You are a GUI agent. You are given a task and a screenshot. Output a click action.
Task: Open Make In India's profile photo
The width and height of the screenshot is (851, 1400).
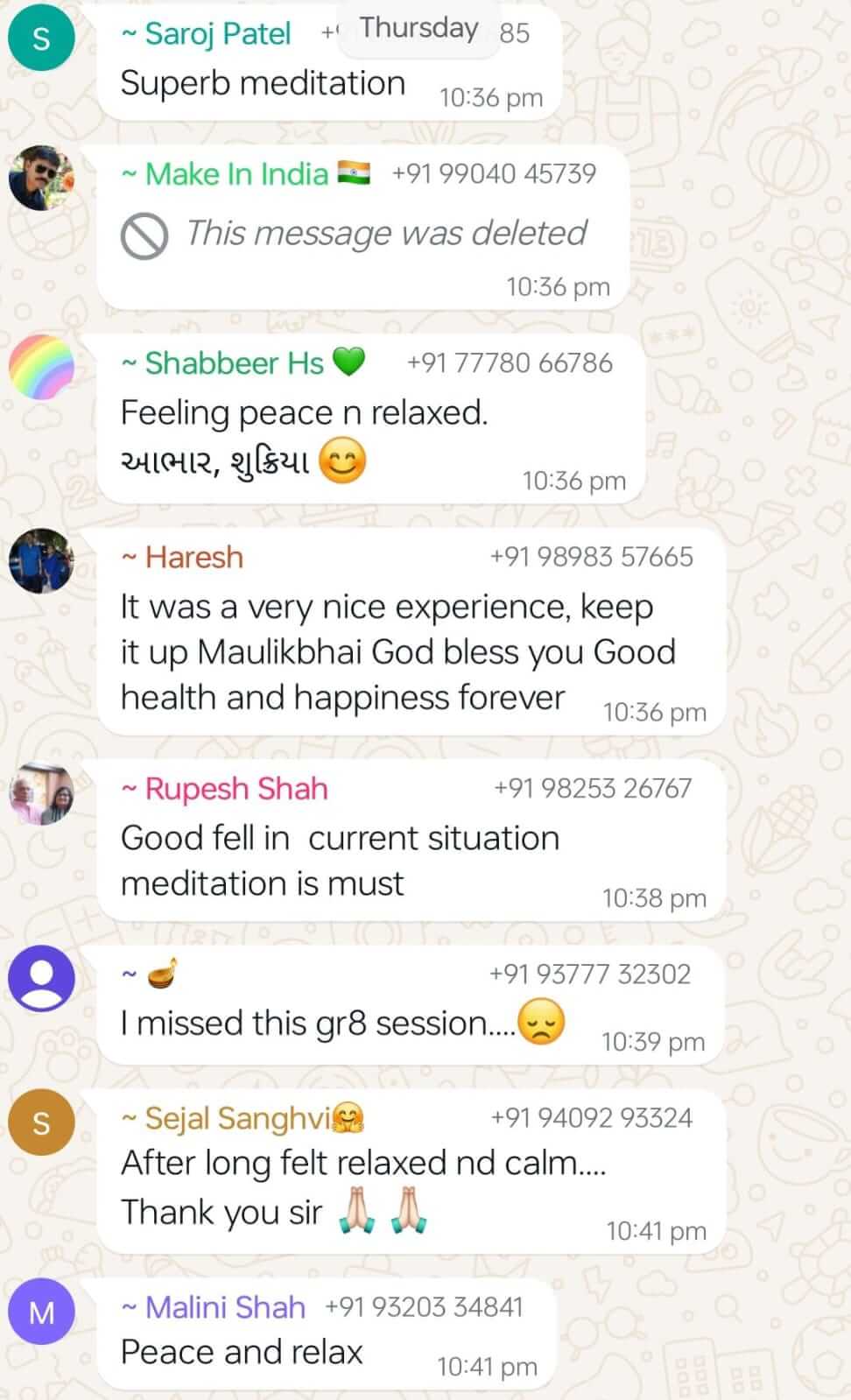[41, 179]
